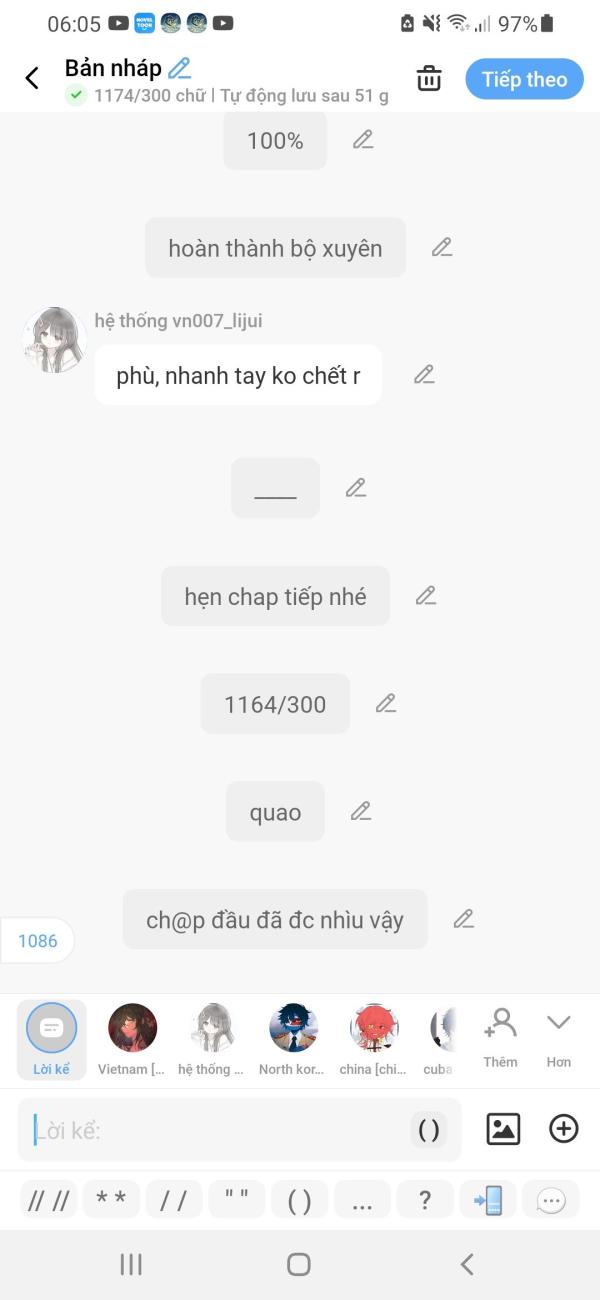Edit the '1164/300' message
Screen dimensions: 600x1300
click(386, 703)
